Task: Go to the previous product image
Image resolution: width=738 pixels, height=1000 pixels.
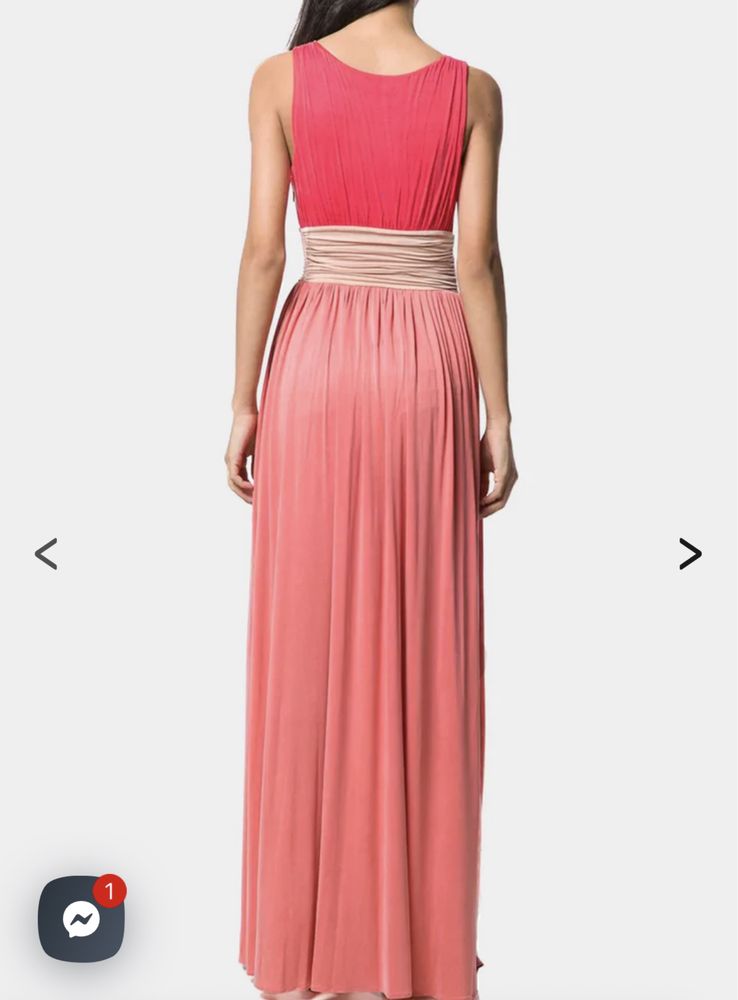Action: tap(46, 554)
